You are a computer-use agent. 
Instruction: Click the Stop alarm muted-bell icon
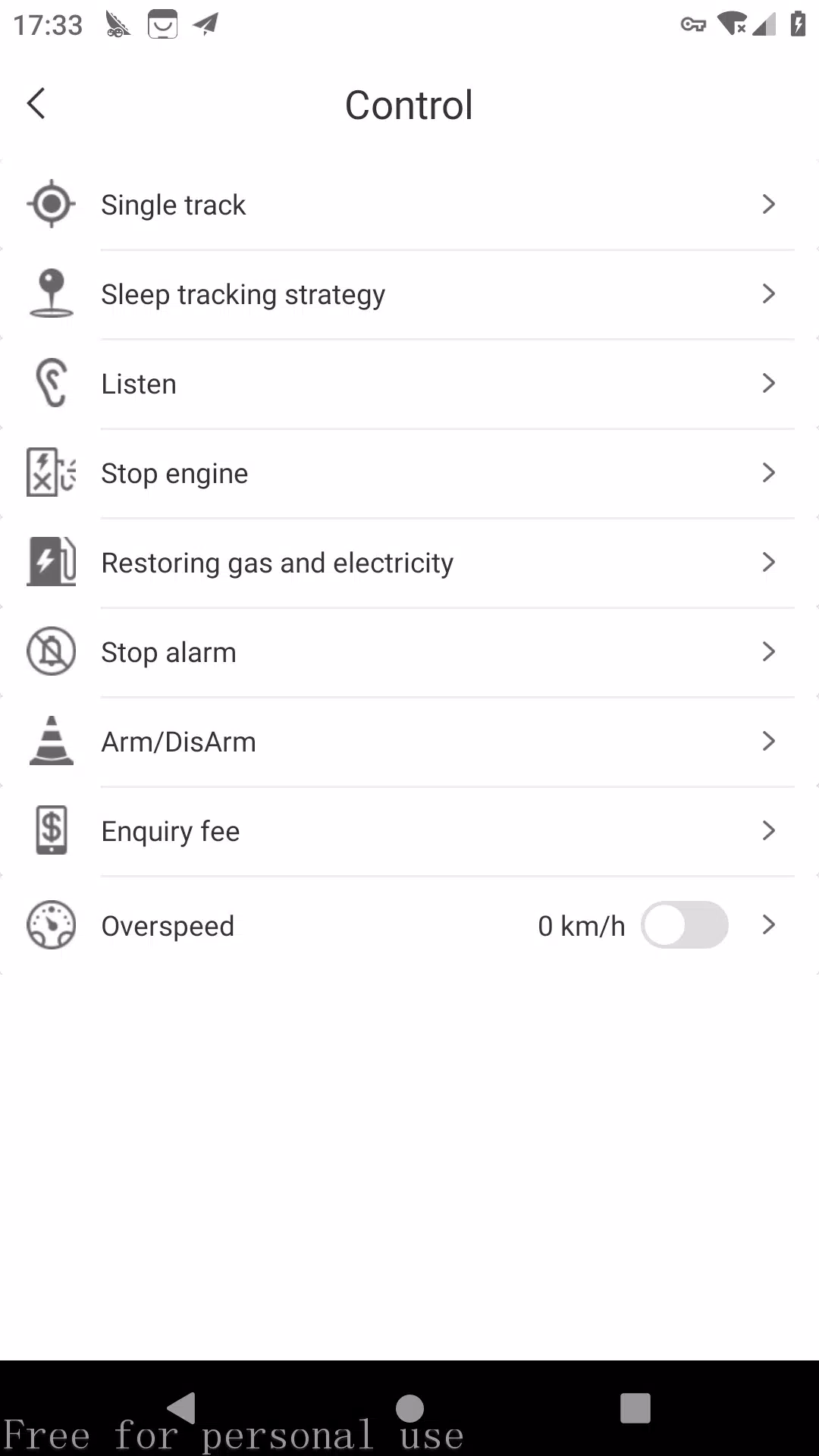pyautogui.click(x=51, y=651)
